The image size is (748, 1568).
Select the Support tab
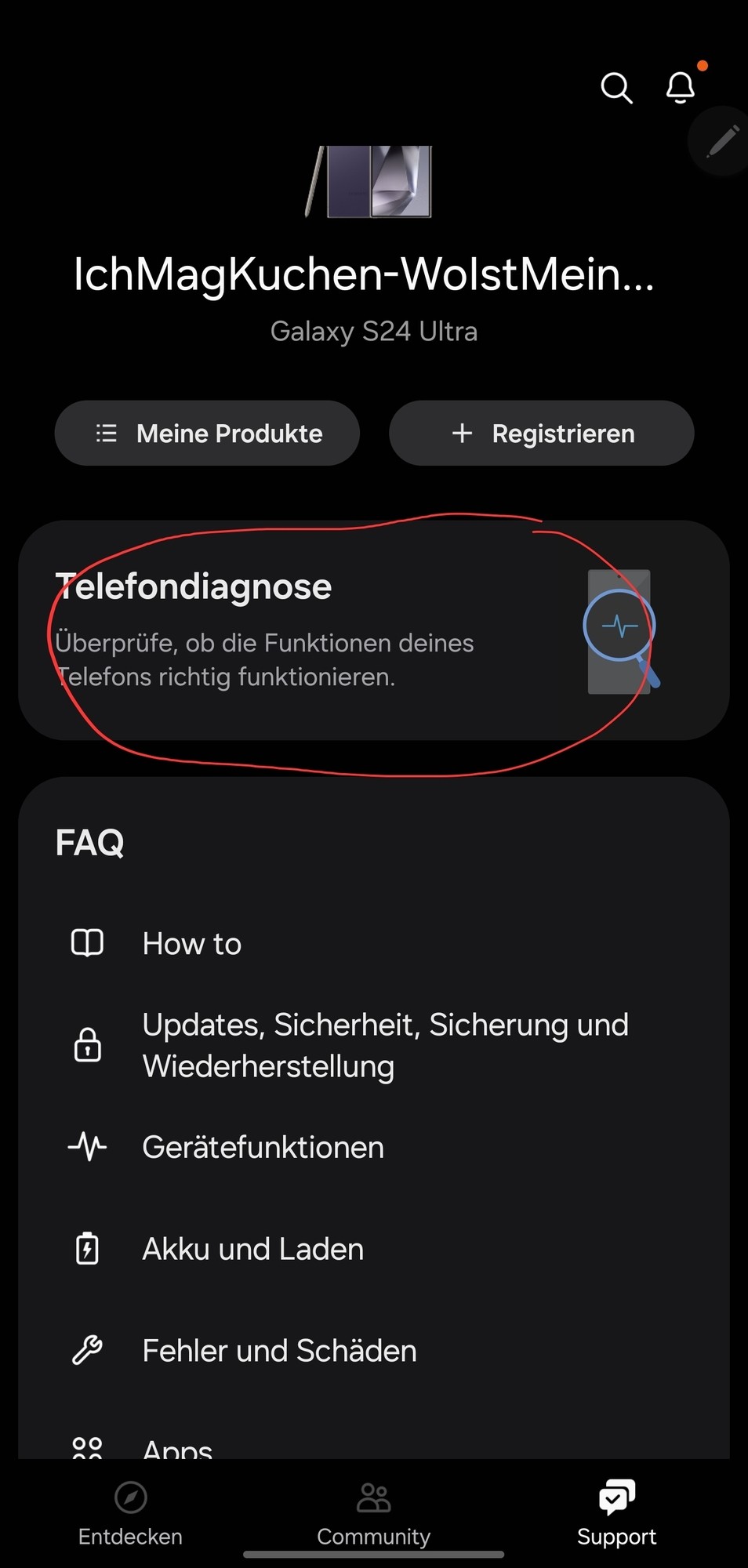pyautogui.click(x=616, y=1513)
